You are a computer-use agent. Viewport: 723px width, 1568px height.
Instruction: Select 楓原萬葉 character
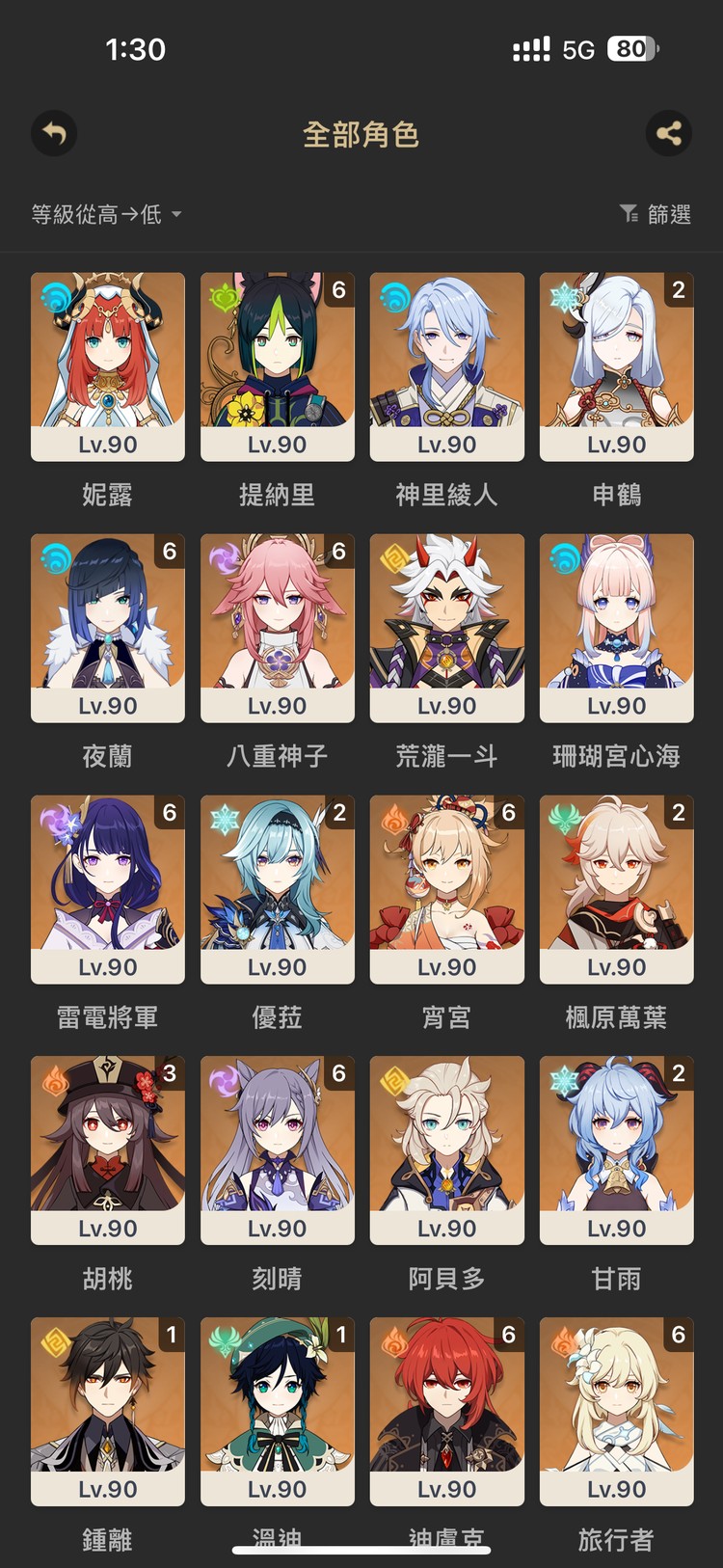(617, 889)
